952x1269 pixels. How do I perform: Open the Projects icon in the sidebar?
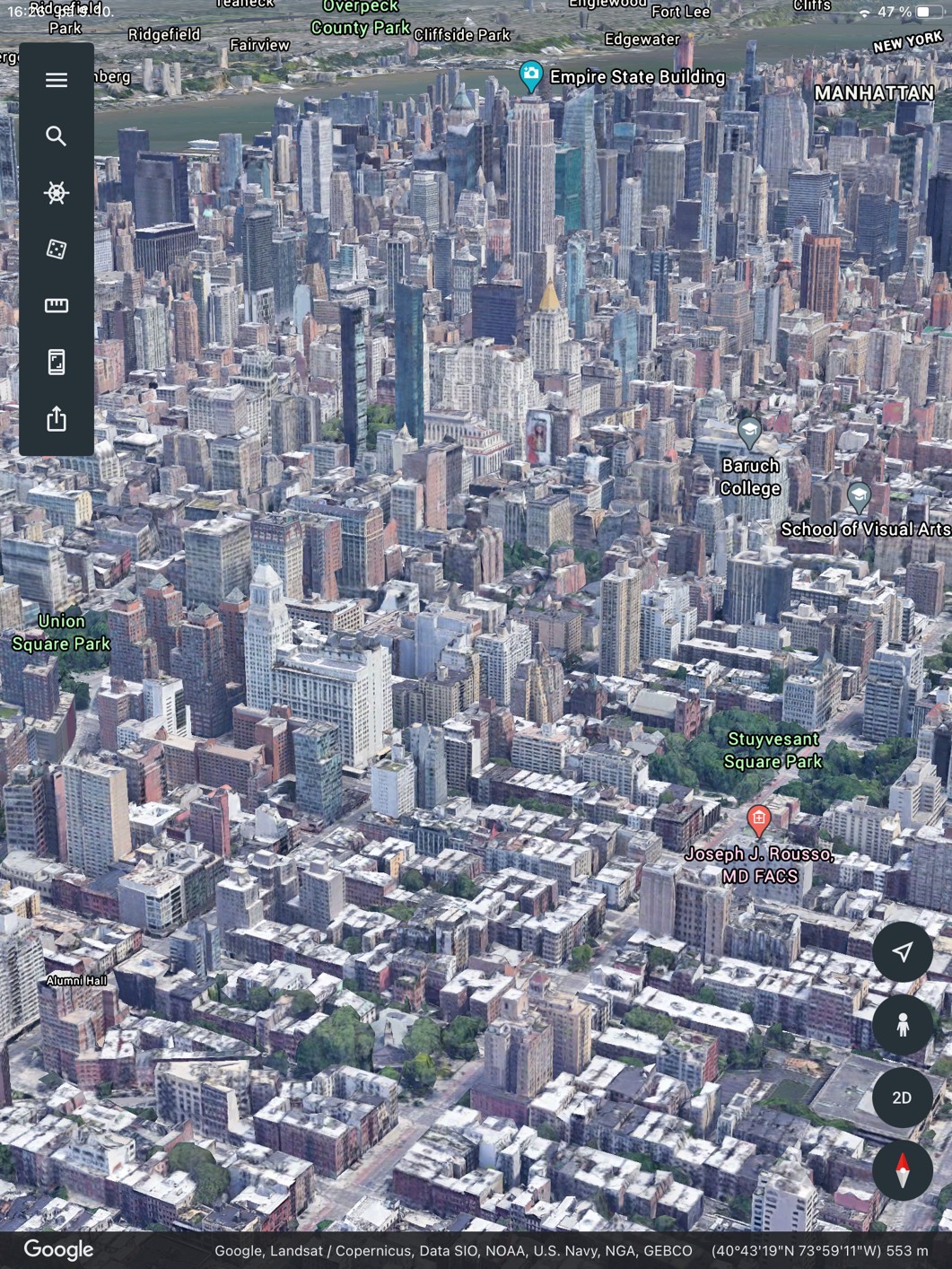click(x=57, y=363)
